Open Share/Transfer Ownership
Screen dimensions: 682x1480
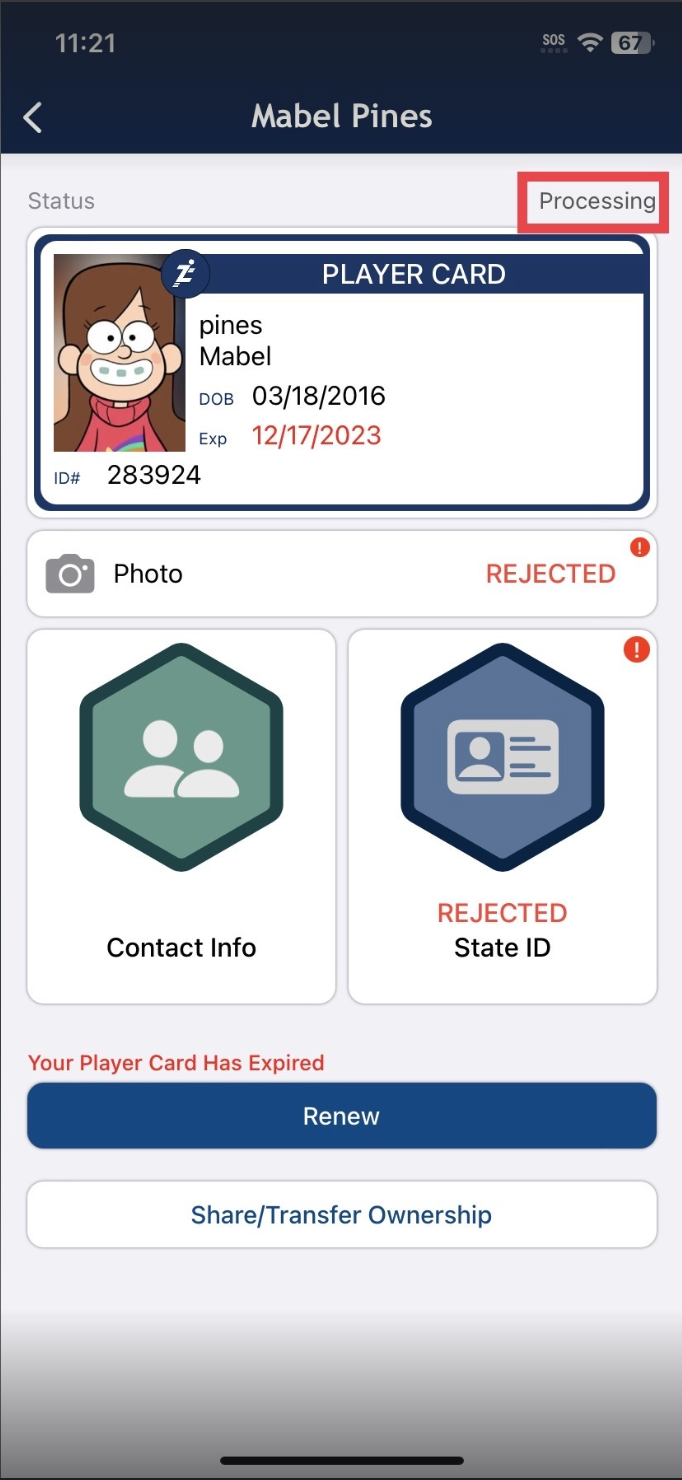coord(341,1215)
